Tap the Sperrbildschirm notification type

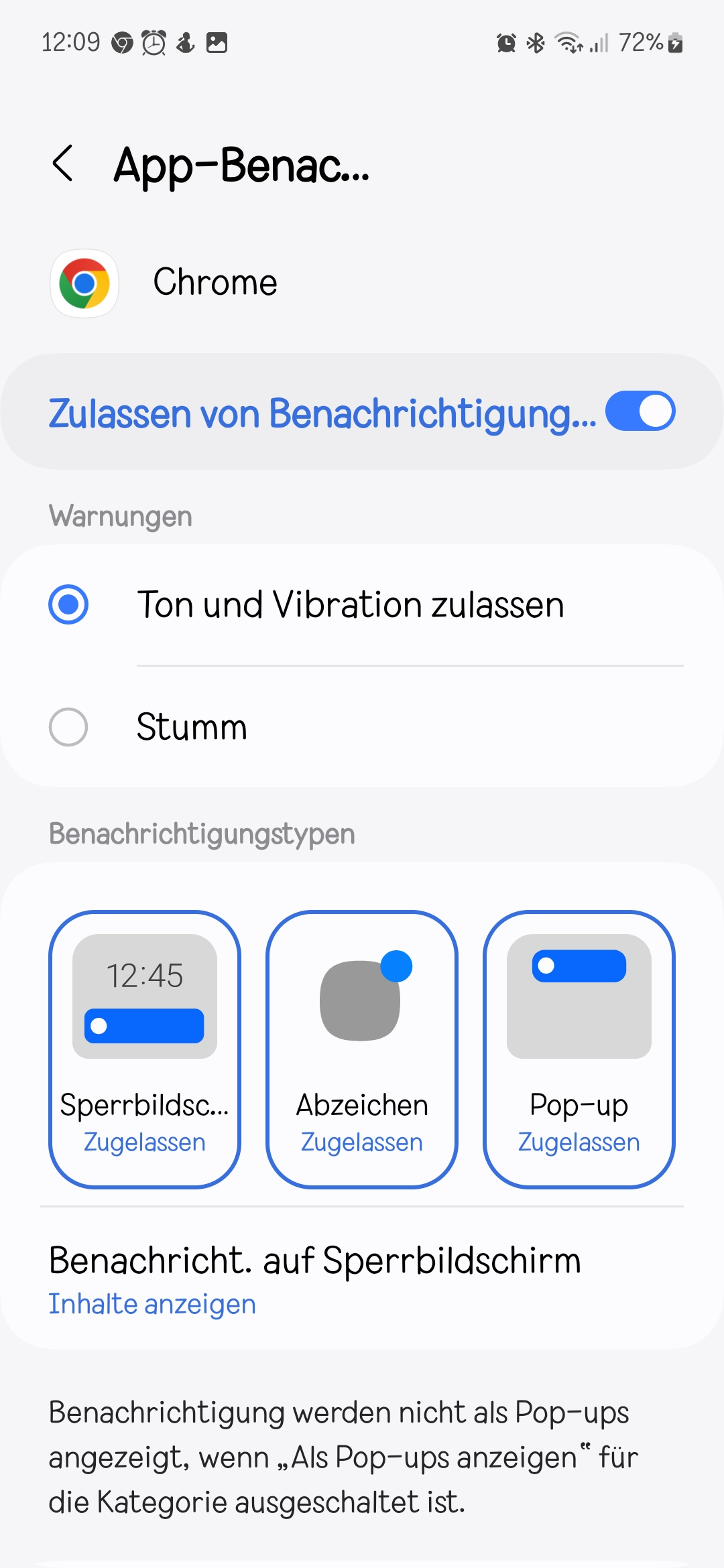145,1049
